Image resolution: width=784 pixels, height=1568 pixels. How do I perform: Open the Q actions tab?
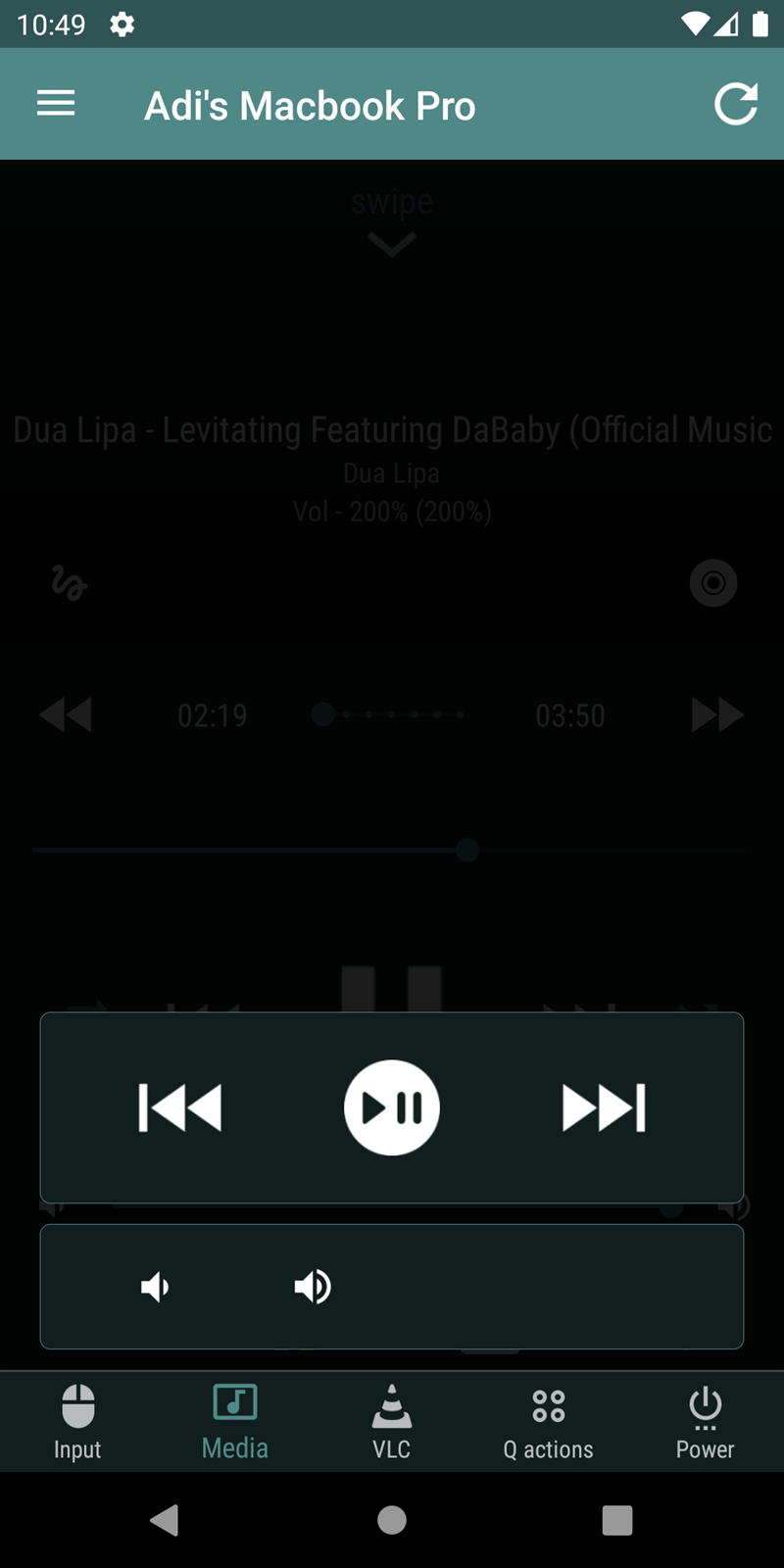[549, 1422]
